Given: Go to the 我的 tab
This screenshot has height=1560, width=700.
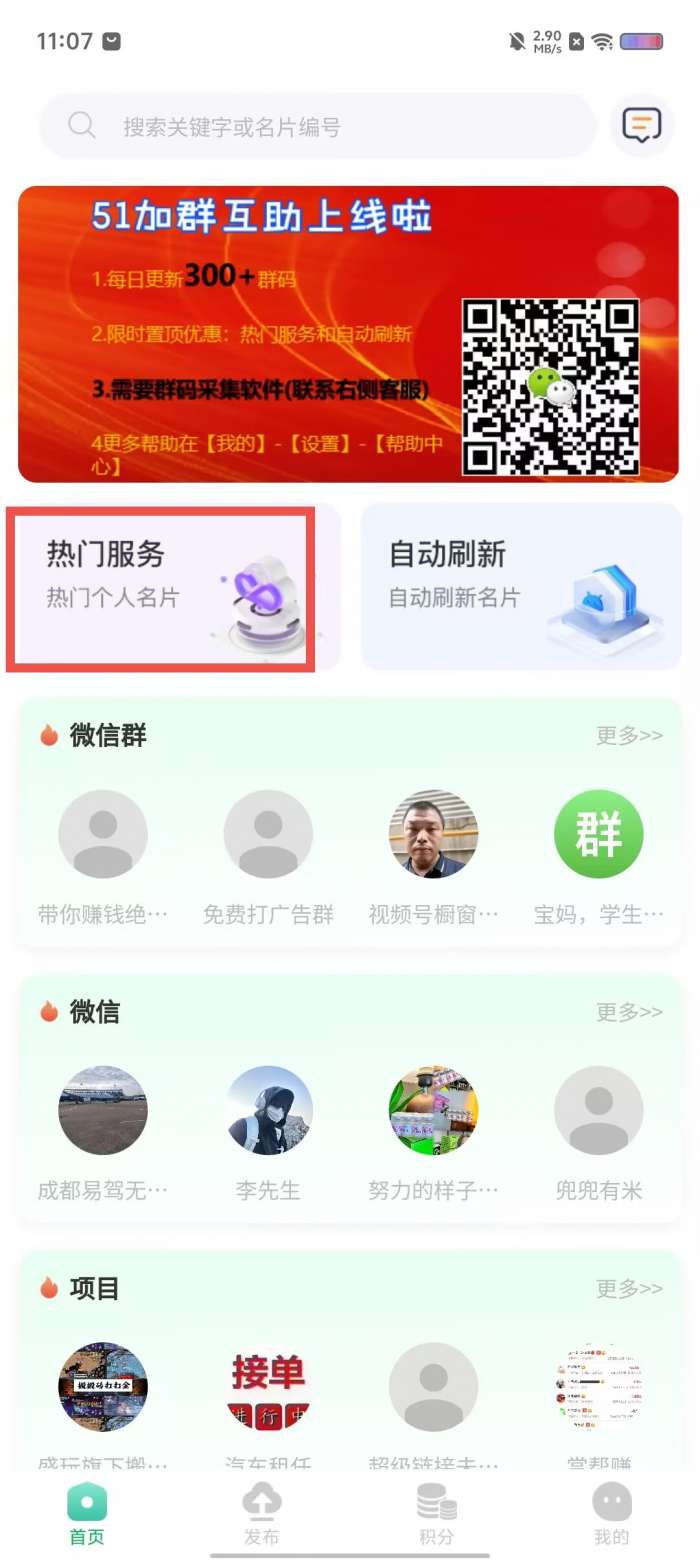Looking at the screenshot, I should pyautogui.click(x=612, y=1513).
